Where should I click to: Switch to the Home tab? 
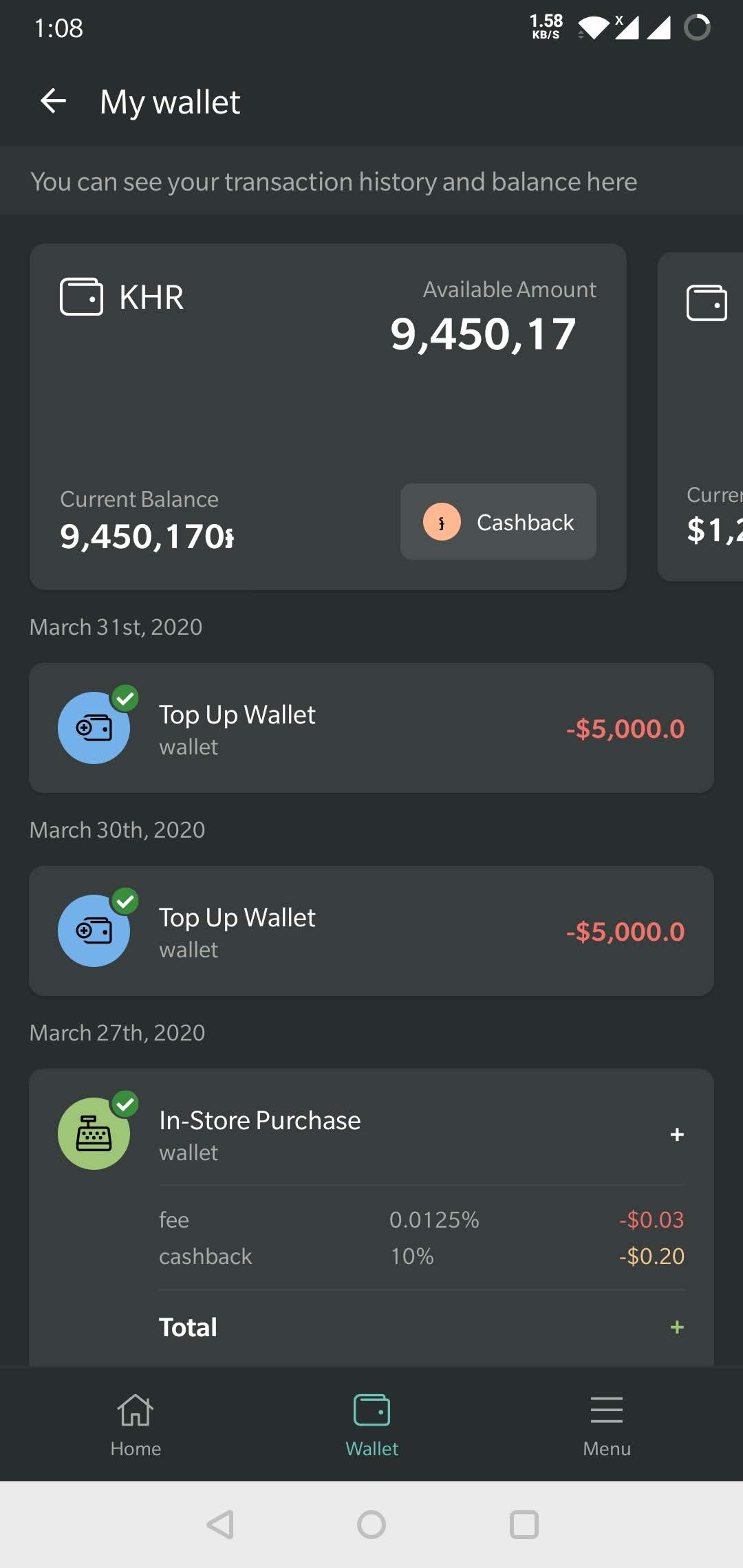click(x=136, y=1425)
